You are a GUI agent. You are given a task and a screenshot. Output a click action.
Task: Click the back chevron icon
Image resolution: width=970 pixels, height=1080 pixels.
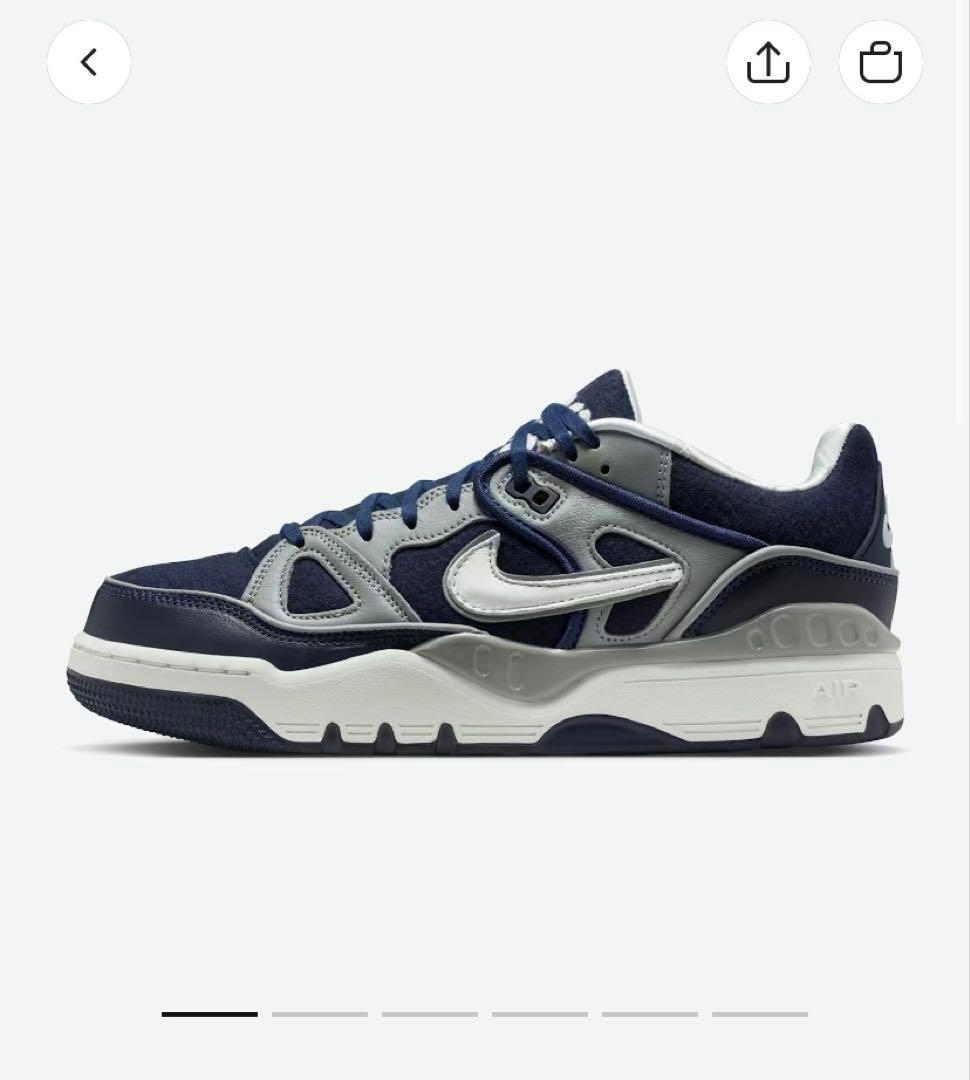click(88, 62)
